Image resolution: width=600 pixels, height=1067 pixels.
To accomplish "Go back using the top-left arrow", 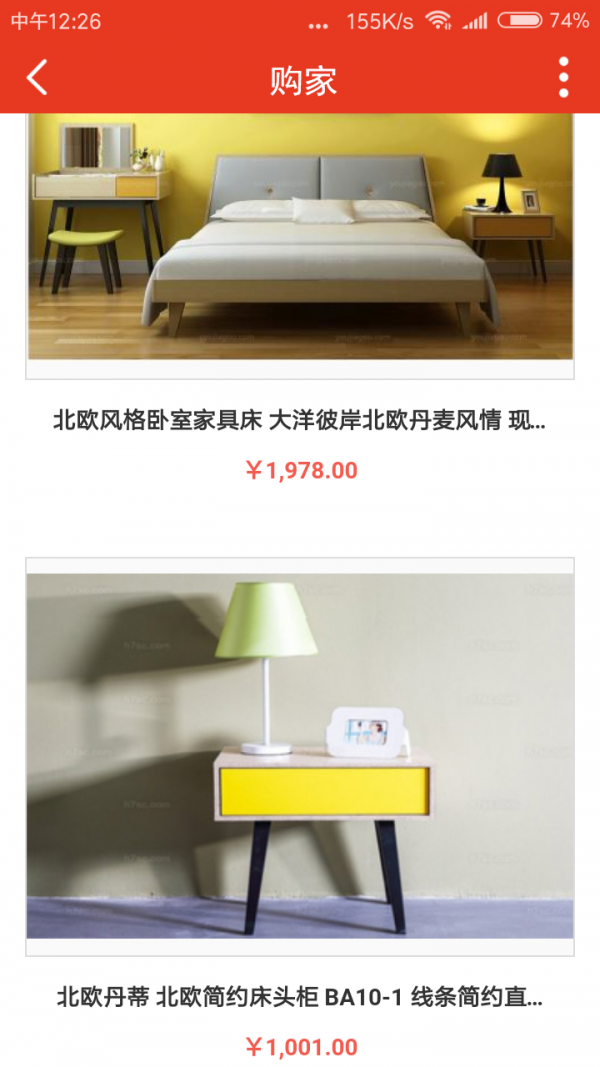I will [37, 77].
